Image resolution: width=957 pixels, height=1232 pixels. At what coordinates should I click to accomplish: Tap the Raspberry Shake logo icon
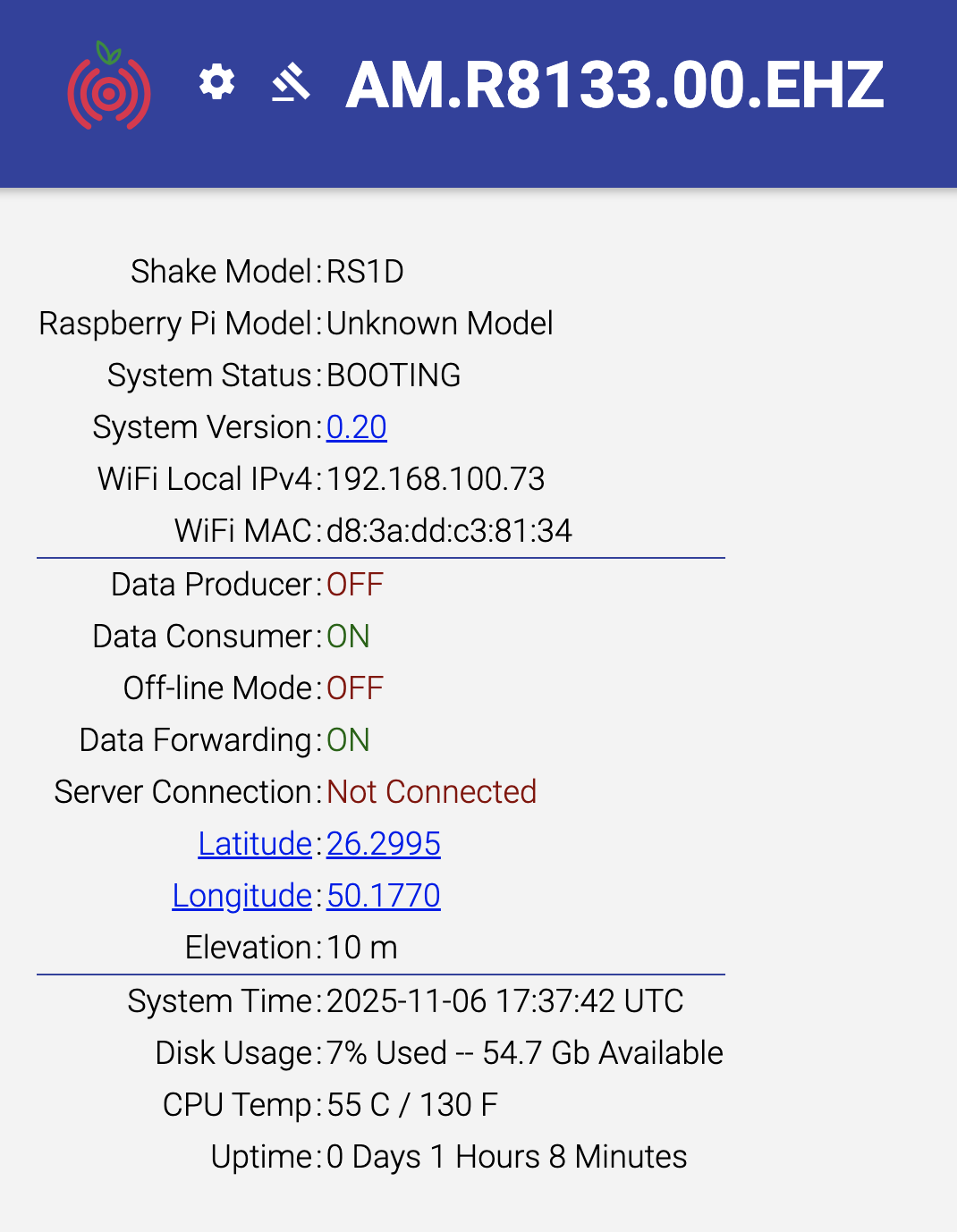[x=108, y=87]
